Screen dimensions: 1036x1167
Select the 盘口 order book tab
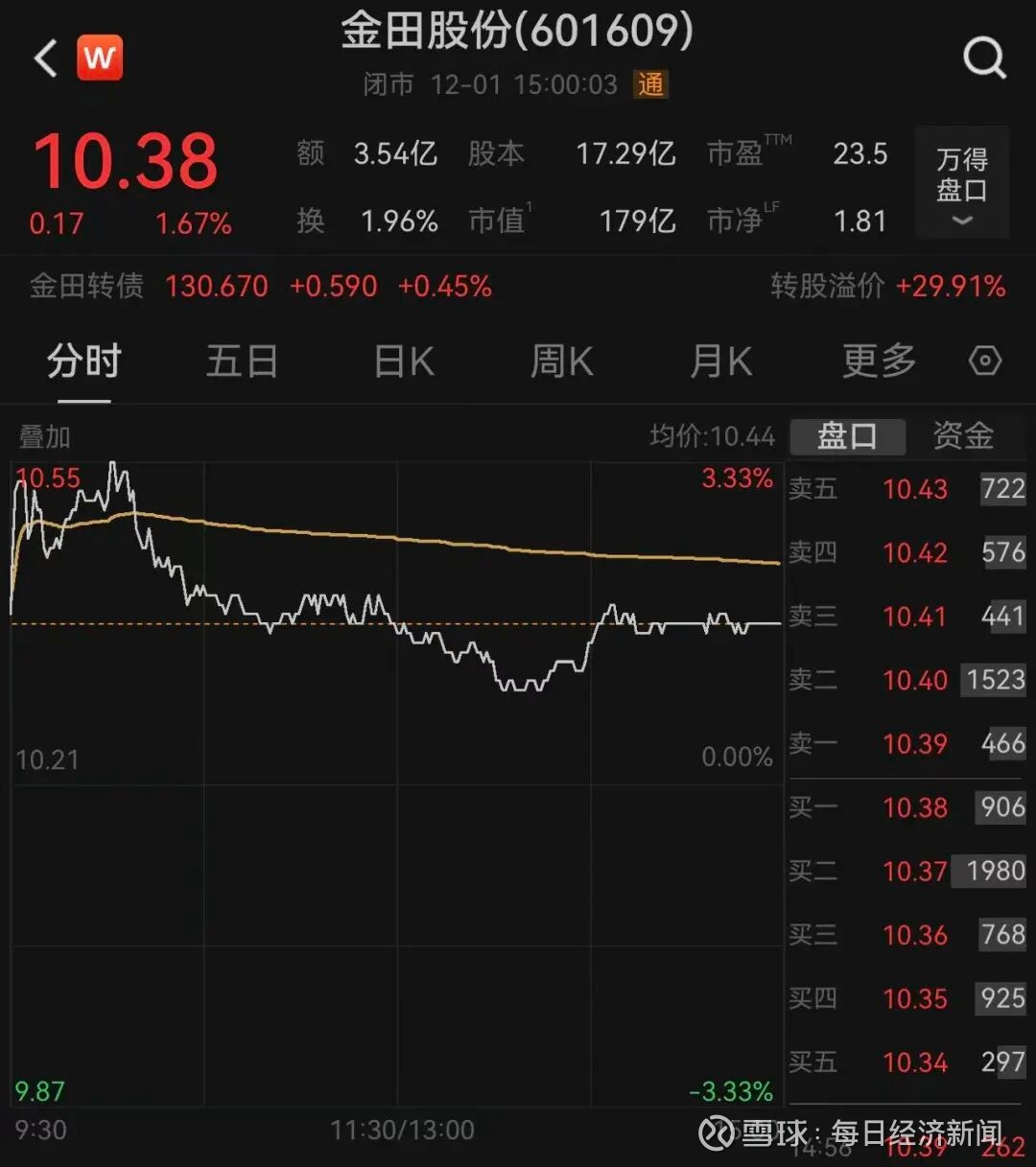847,436
